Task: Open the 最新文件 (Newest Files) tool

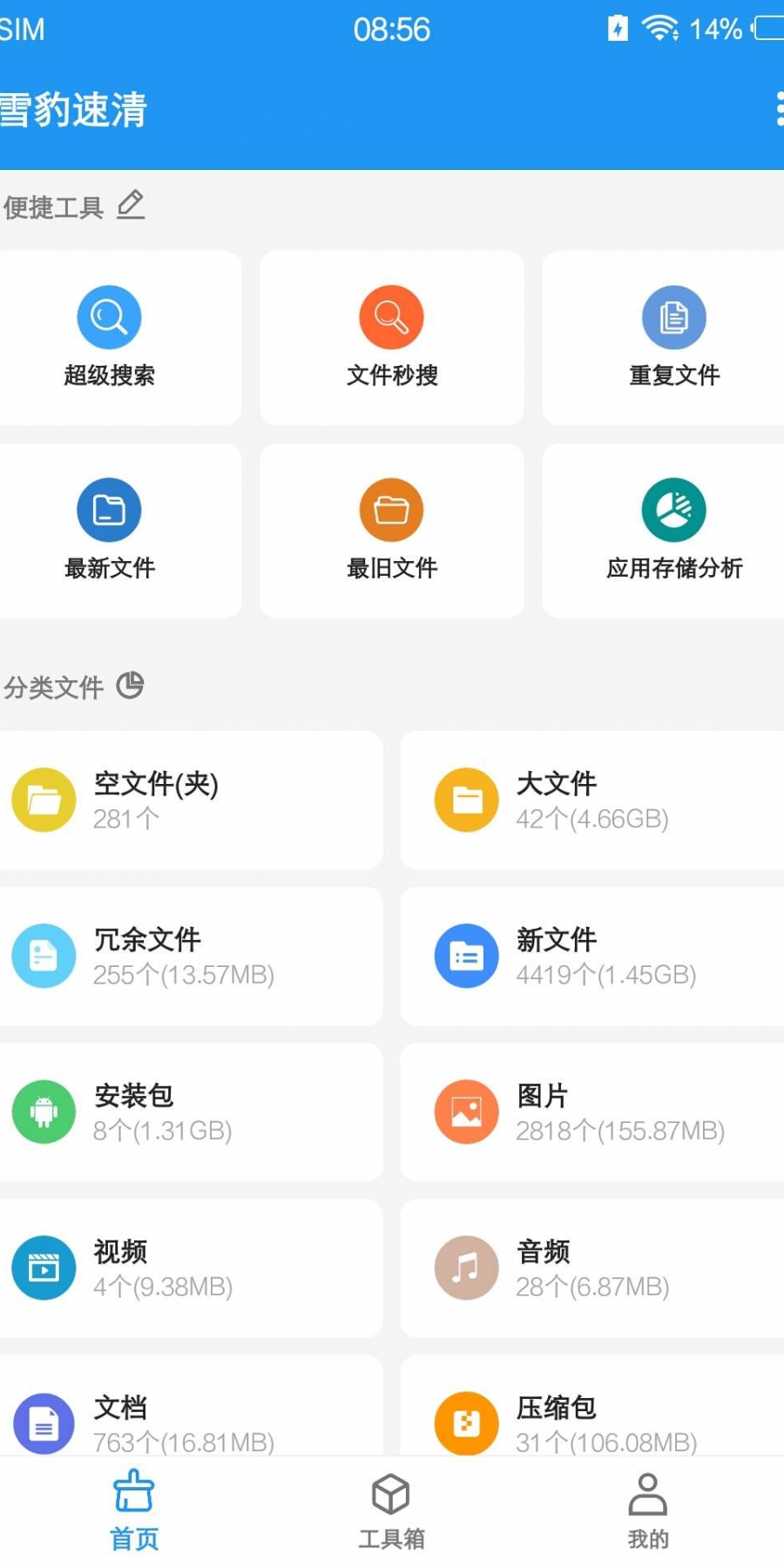Action: pyautogui.click(x=108, y=531)
